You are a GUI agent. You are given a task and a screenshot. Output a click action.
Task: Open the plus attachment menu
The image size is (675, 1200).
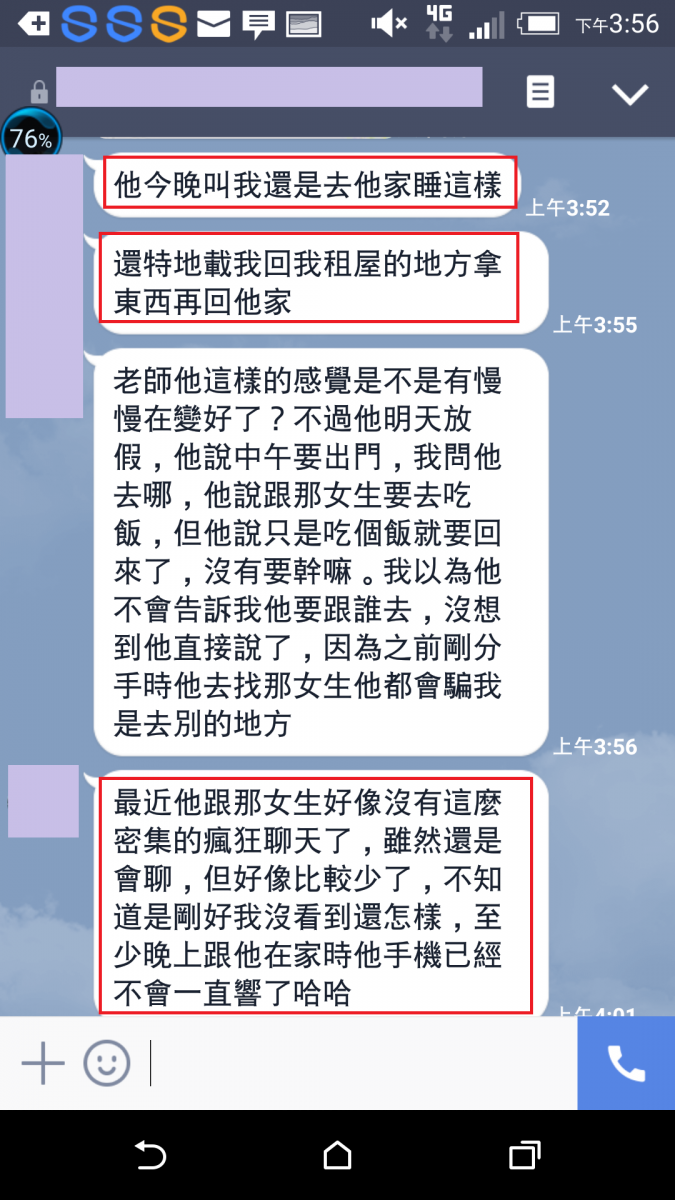point(43,1062)
